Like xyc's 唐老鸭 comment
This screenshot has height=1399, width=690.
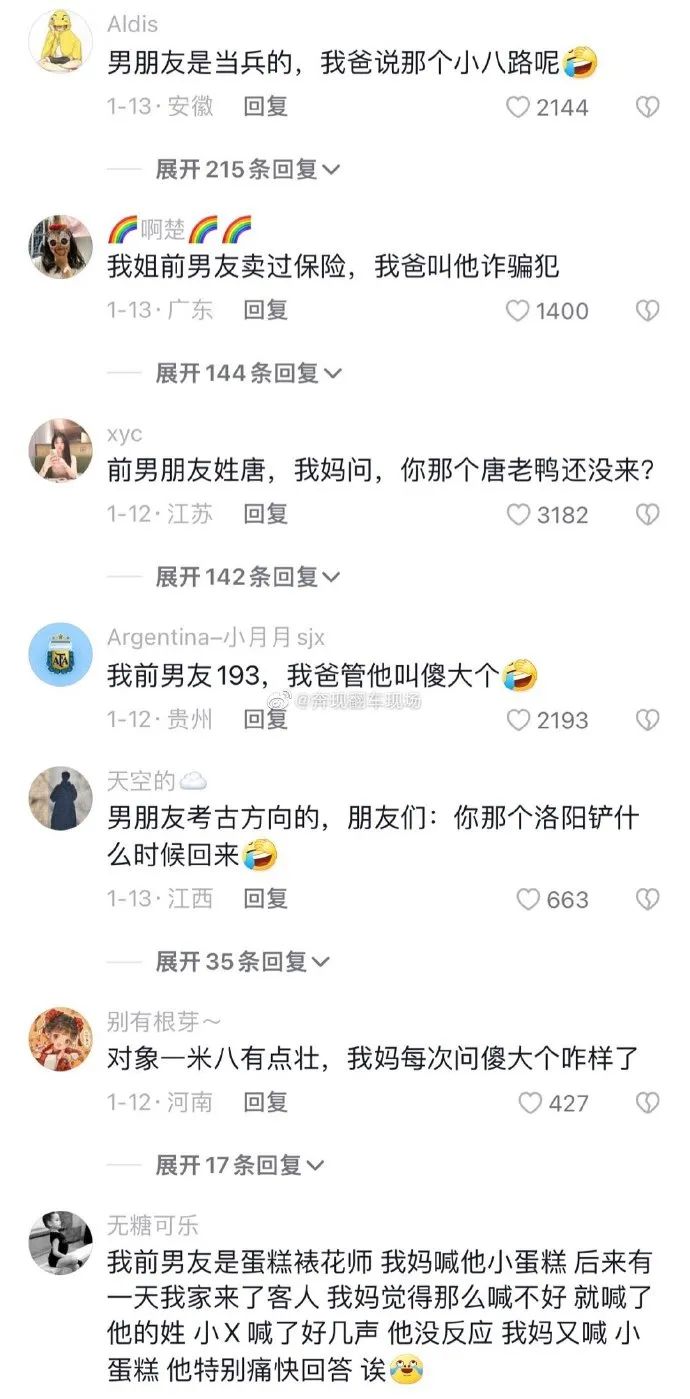click(x=518, y=515)
